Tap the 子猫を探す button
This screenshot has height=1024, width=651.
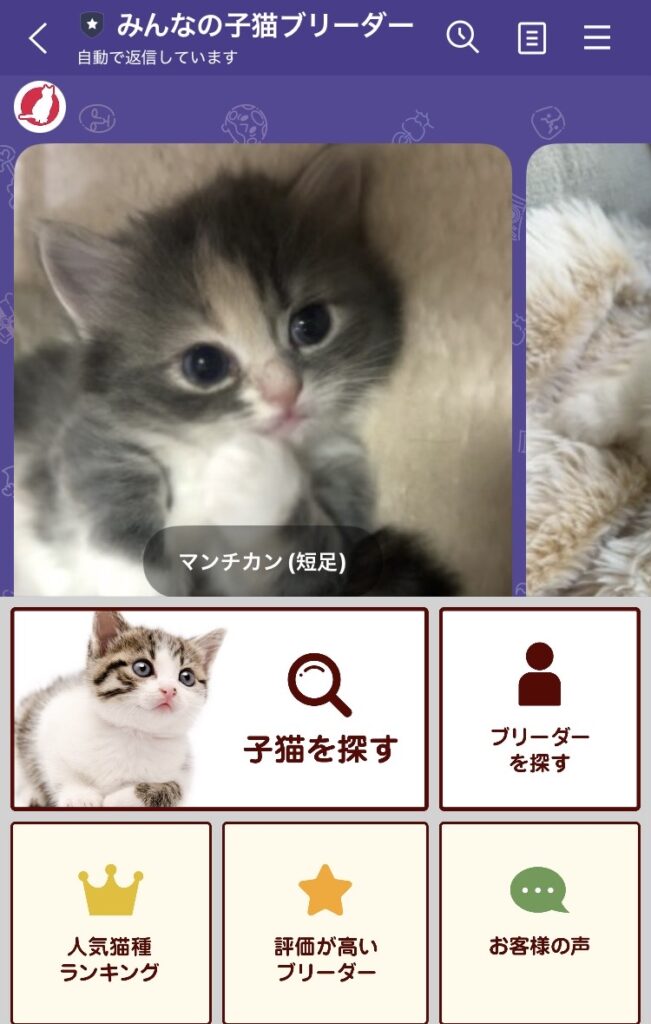tap(219, 708)
